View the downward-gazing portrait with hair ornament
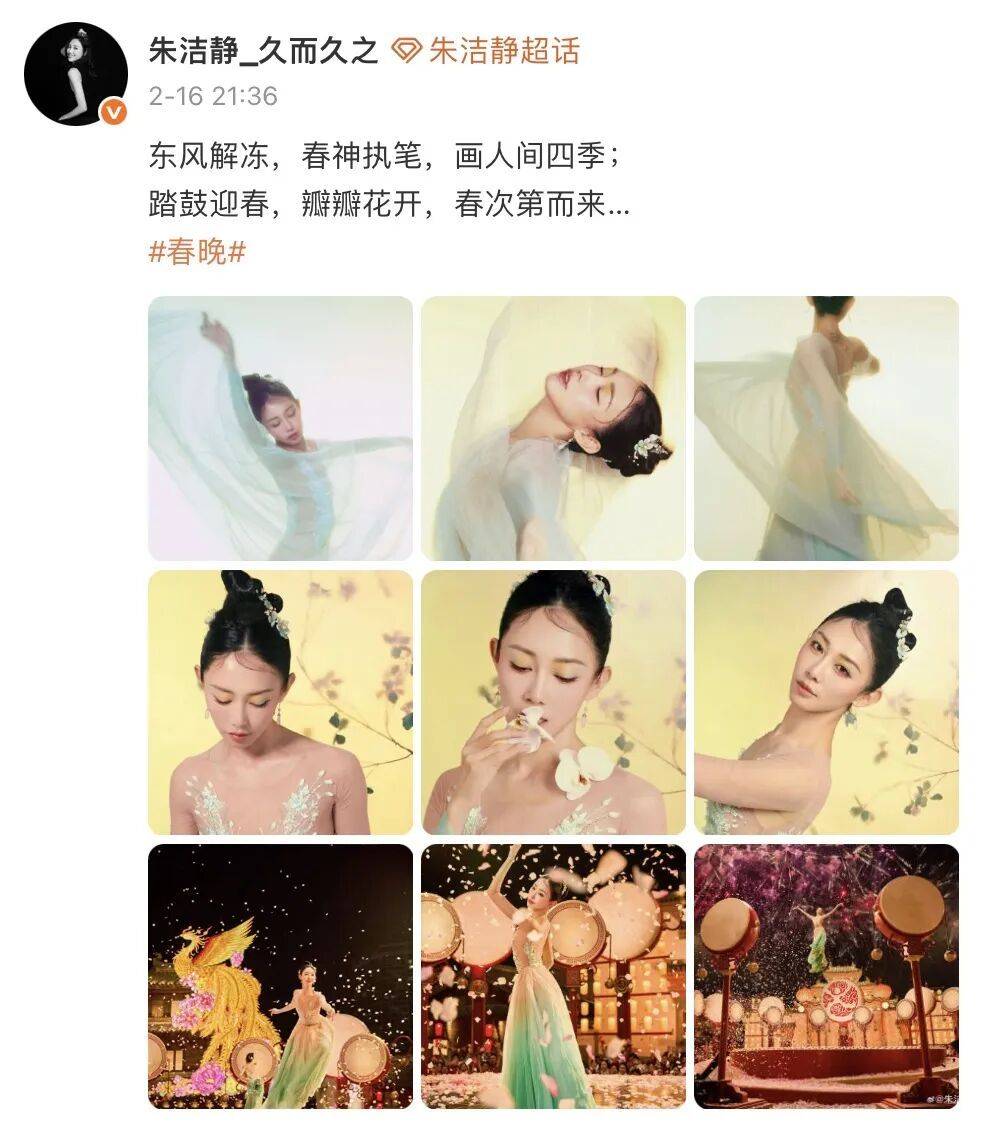 (x=283, y=705)
